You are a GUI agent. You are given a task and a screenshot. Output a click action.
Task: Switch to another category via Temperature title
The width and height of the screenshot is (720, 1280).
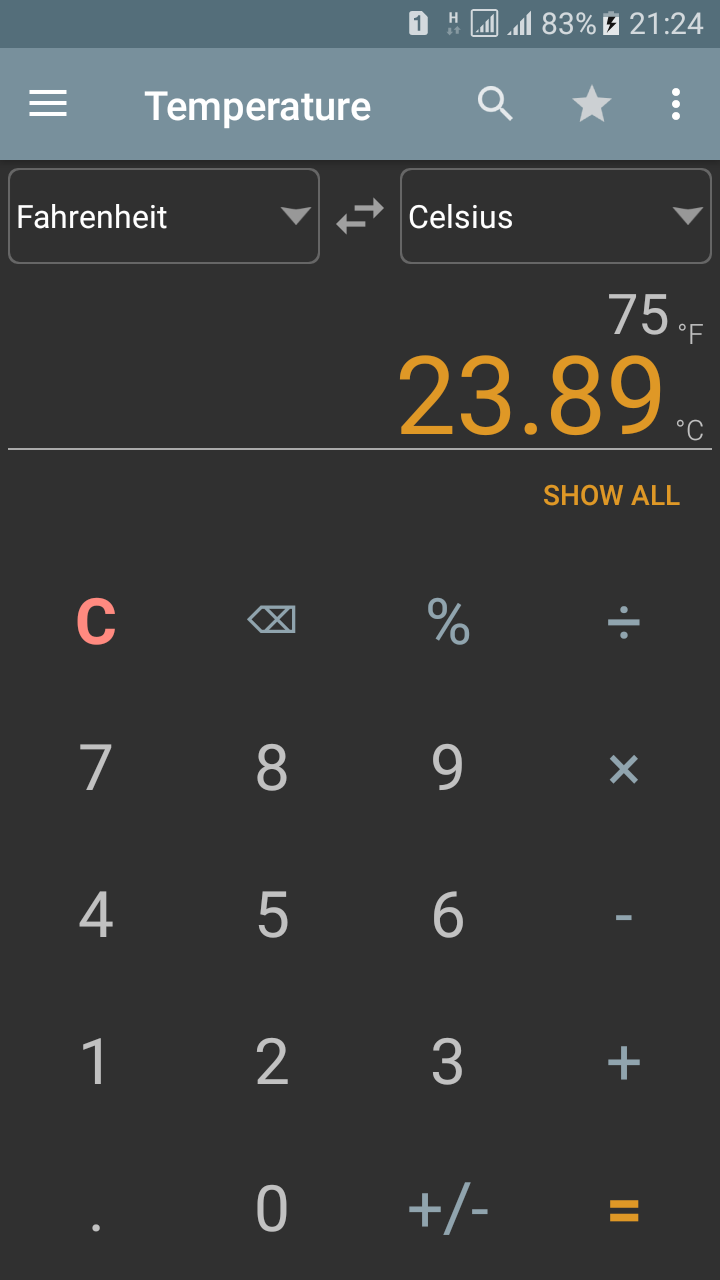point(257,105)
